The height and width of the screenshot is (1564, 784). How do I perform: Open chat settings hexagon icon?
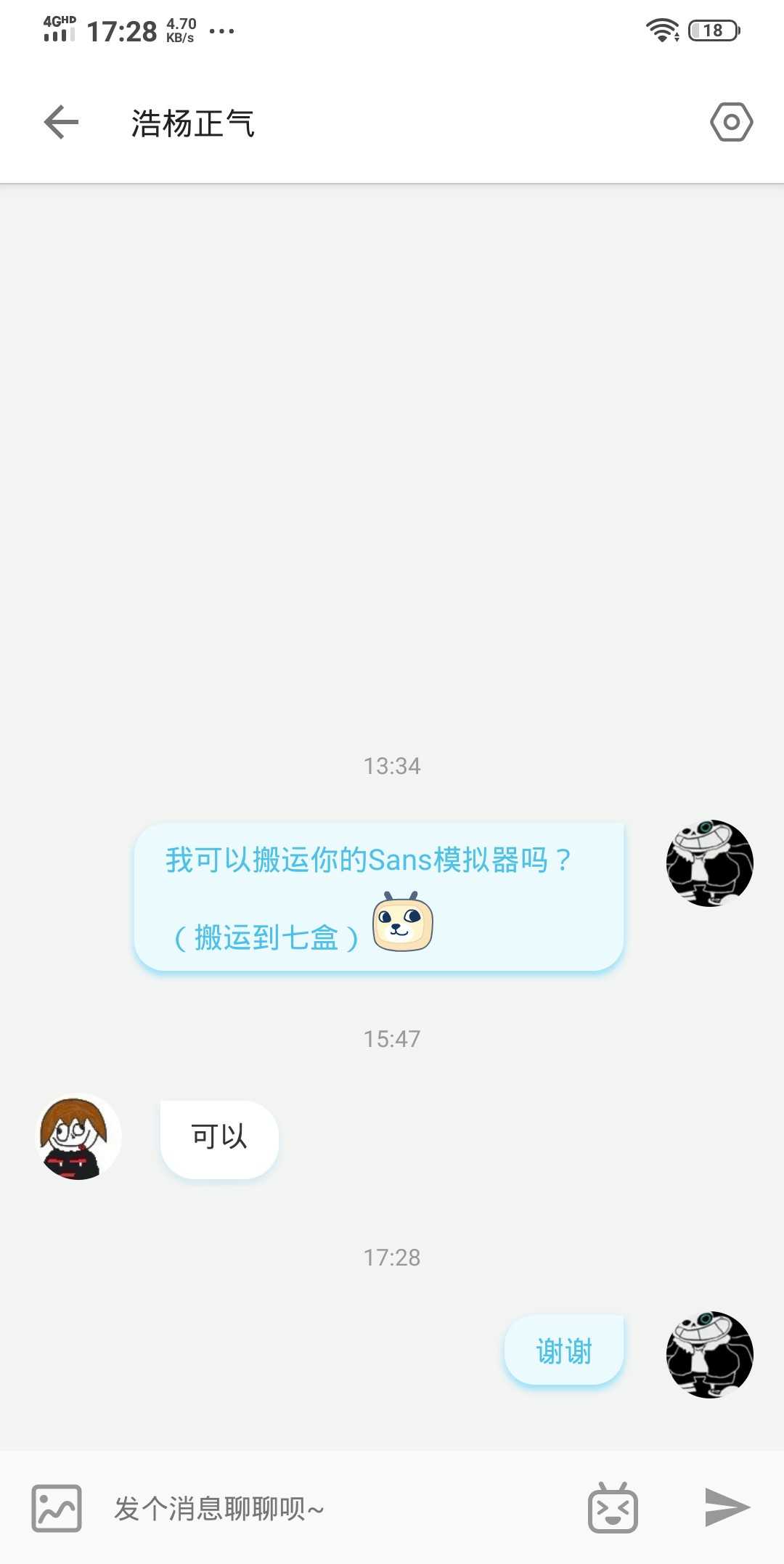731,122
